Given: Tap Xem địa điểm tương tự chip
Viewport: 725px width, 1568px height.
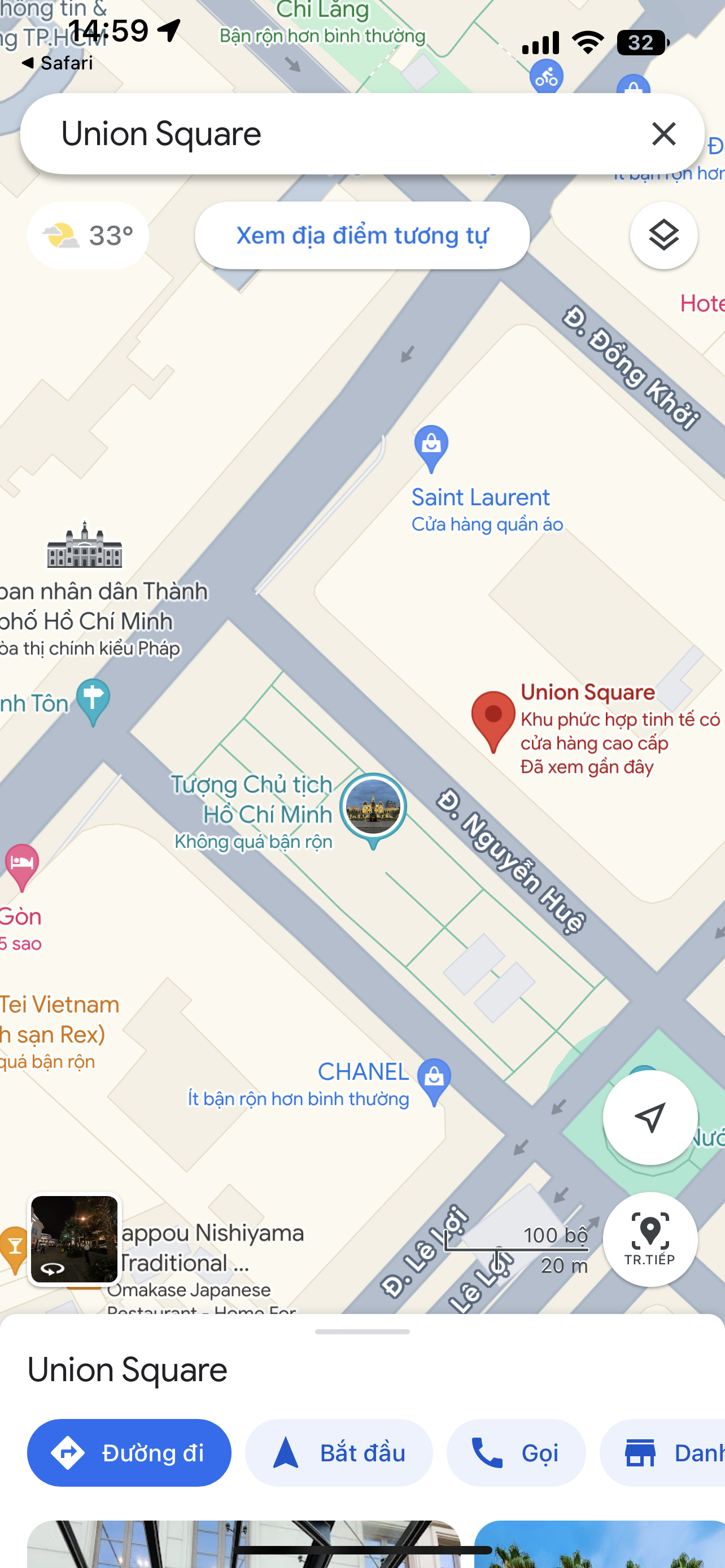Looking at the screenshot, I should (361, 235).
